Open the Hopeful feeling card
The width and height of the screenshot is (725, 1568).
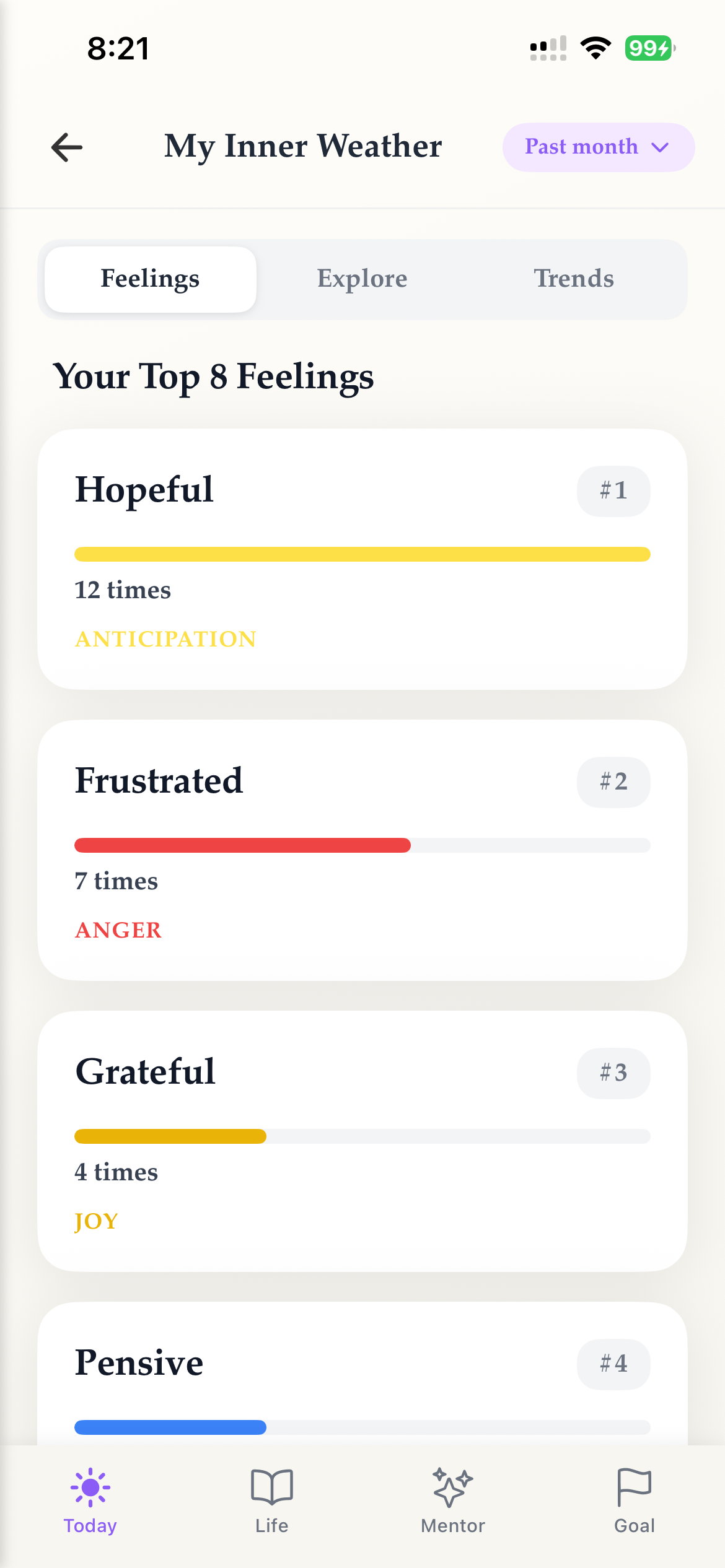point(362,557)
